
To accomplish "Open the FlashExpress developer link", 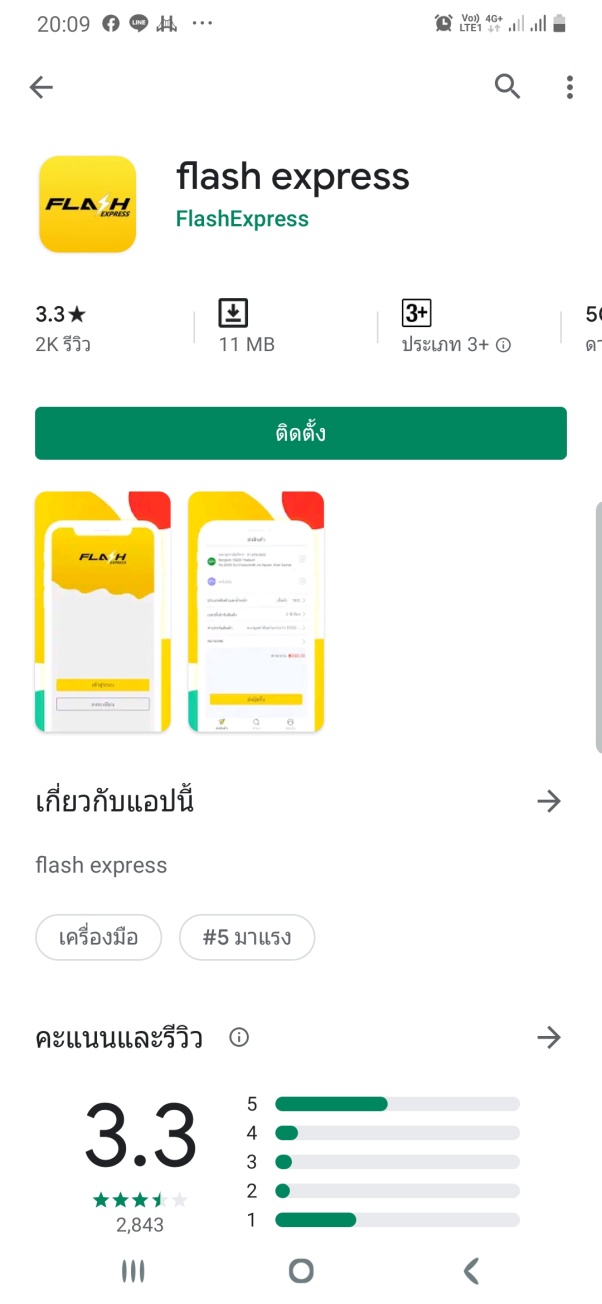I will click(x=242, y=218).
